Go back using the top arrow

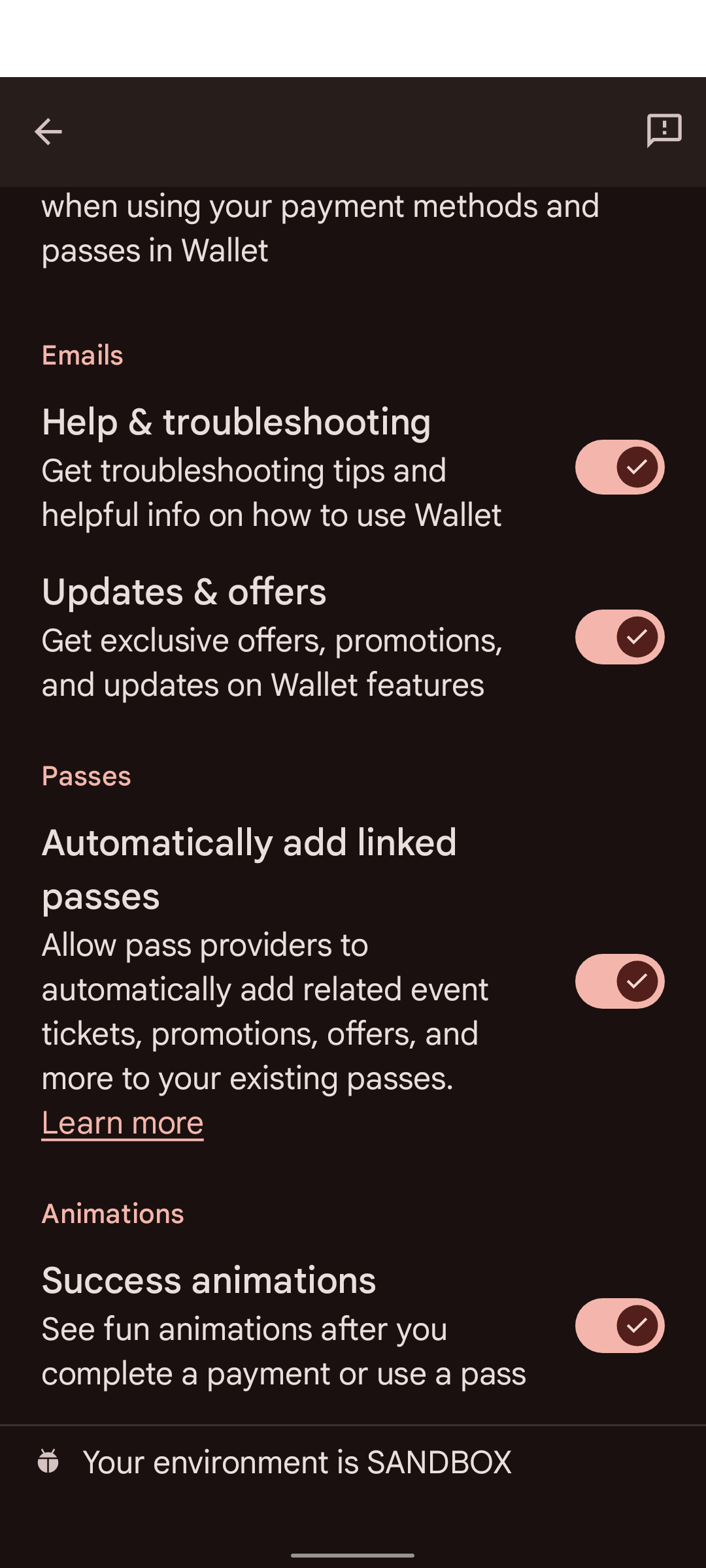pyautogui.click(x=48, y=132)
